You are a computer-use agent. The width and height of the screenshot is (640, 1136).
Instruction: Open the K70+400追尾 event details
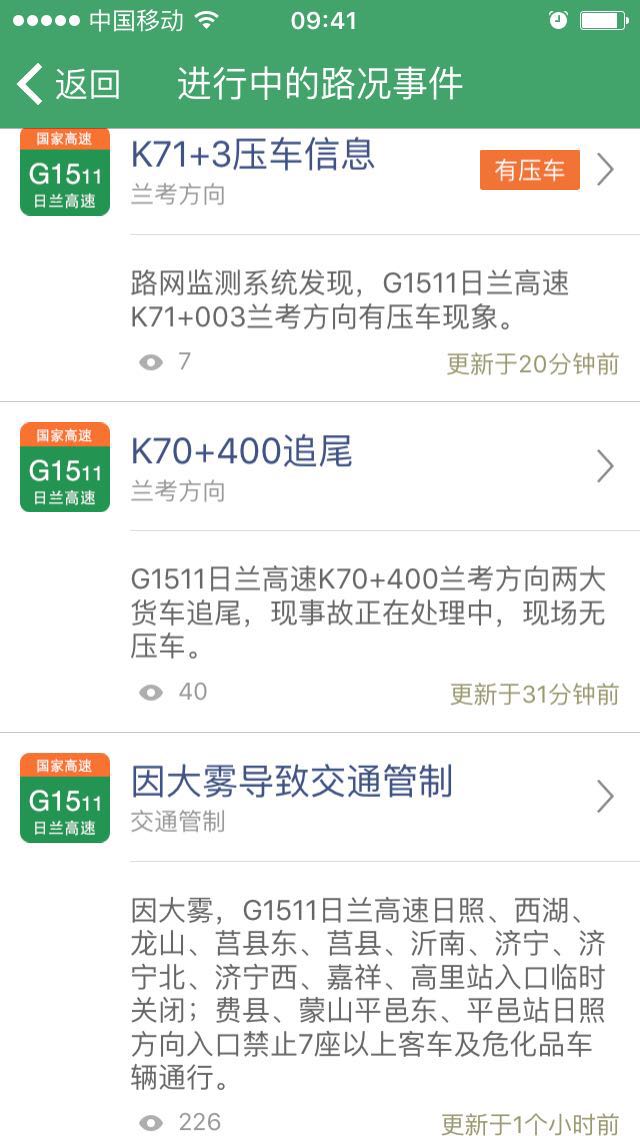pyautogui.click(x=242, y=453)
